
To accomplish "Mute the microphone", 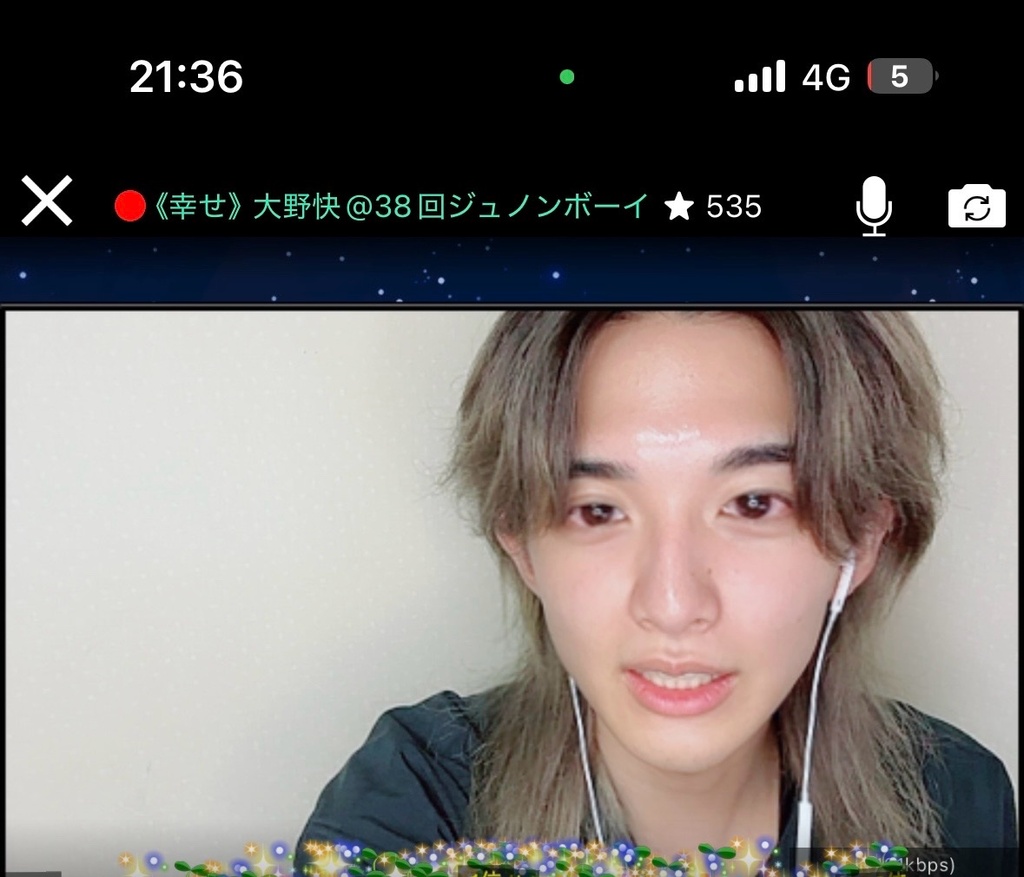I will 873,206.
